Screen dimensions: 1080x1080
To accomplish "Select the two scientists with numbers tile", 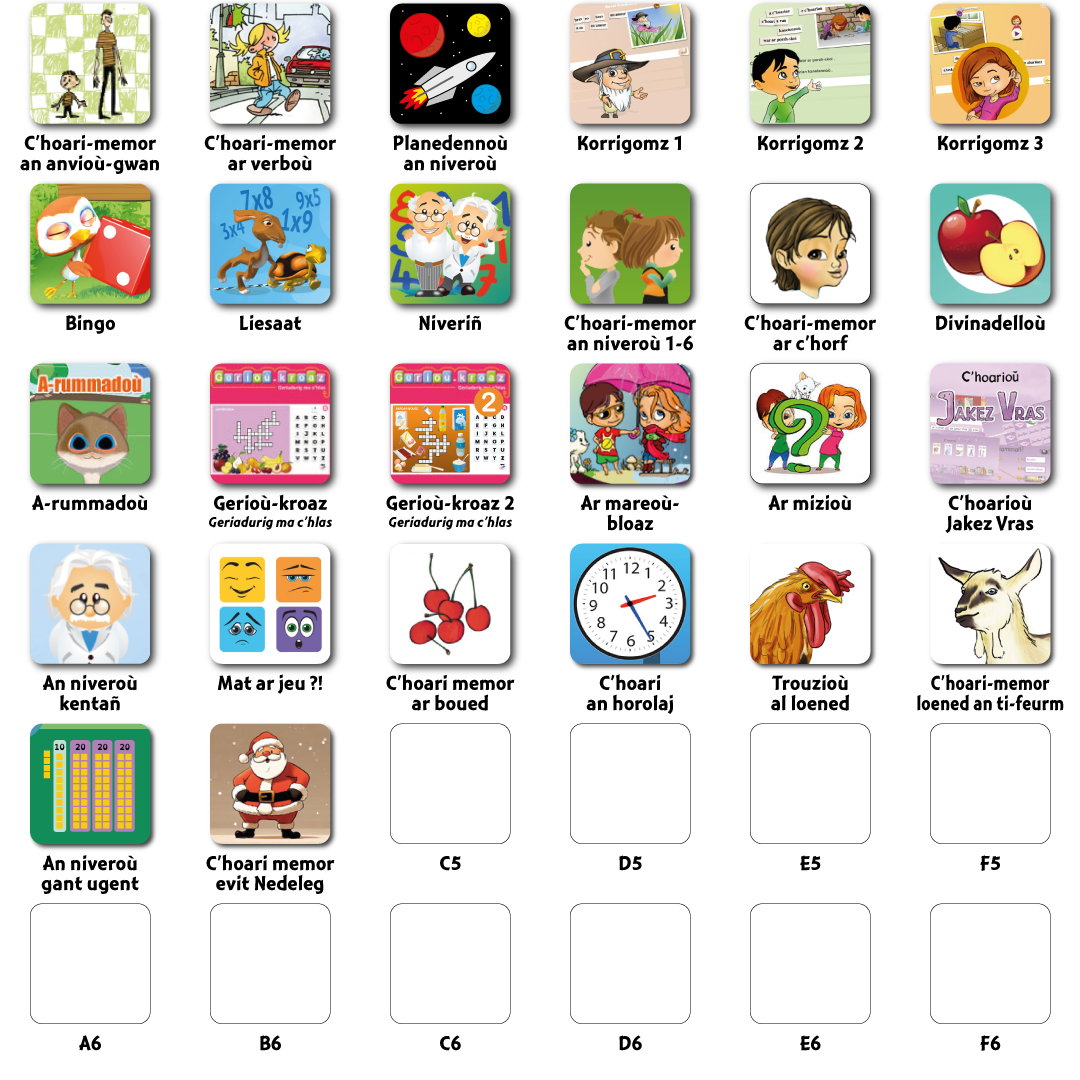I will 450,243.
